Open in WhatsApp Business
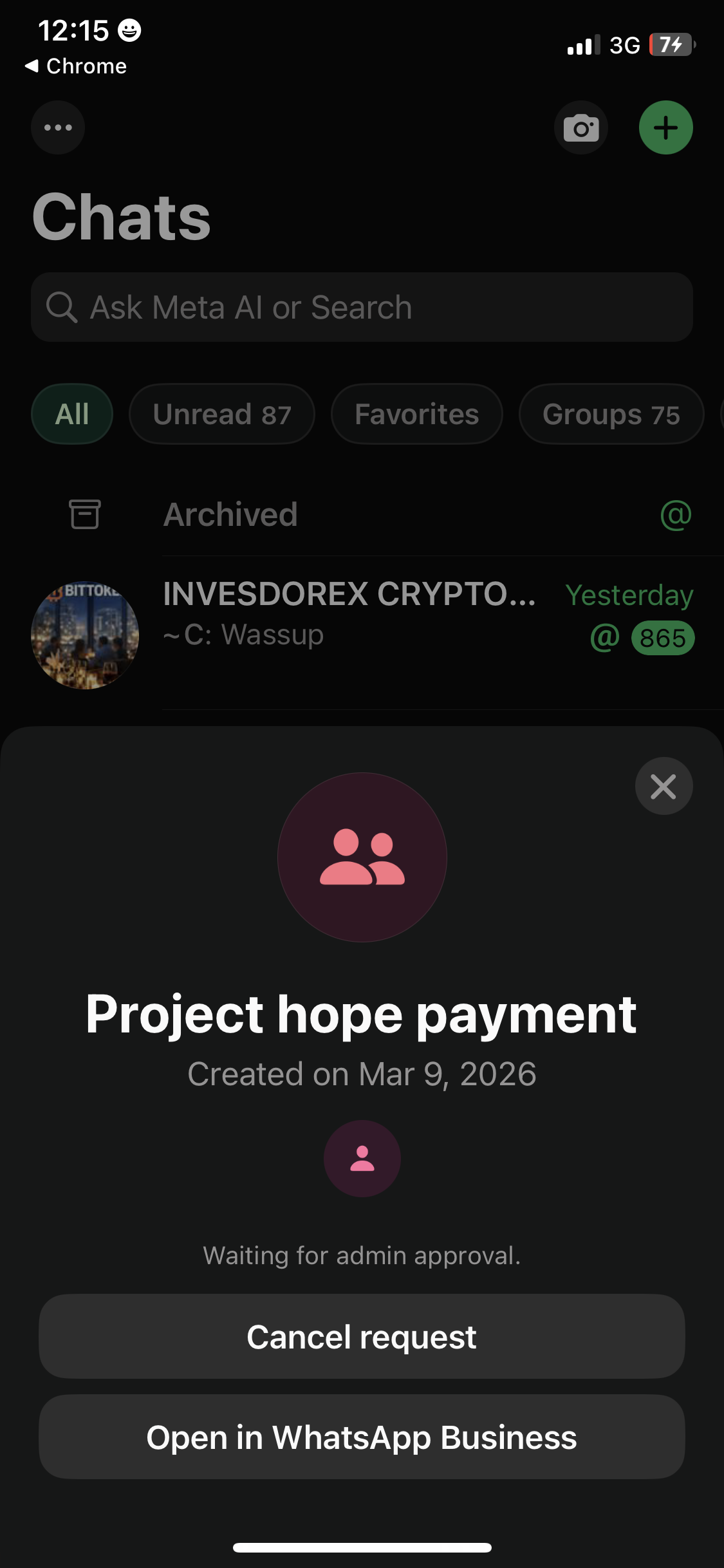The height and width of the screenshot is (1568, 724). tap(362, 1437)
